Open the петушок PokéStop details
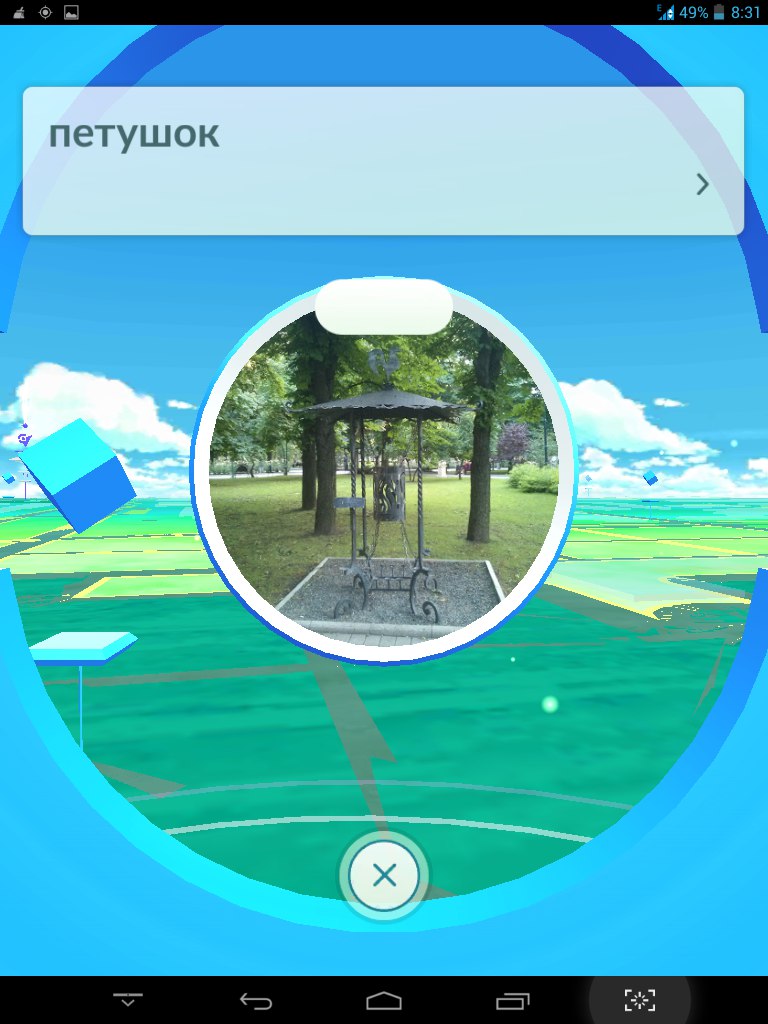Image resolution: width=768 pixels, height=1024 pixels. pos(702,184)
